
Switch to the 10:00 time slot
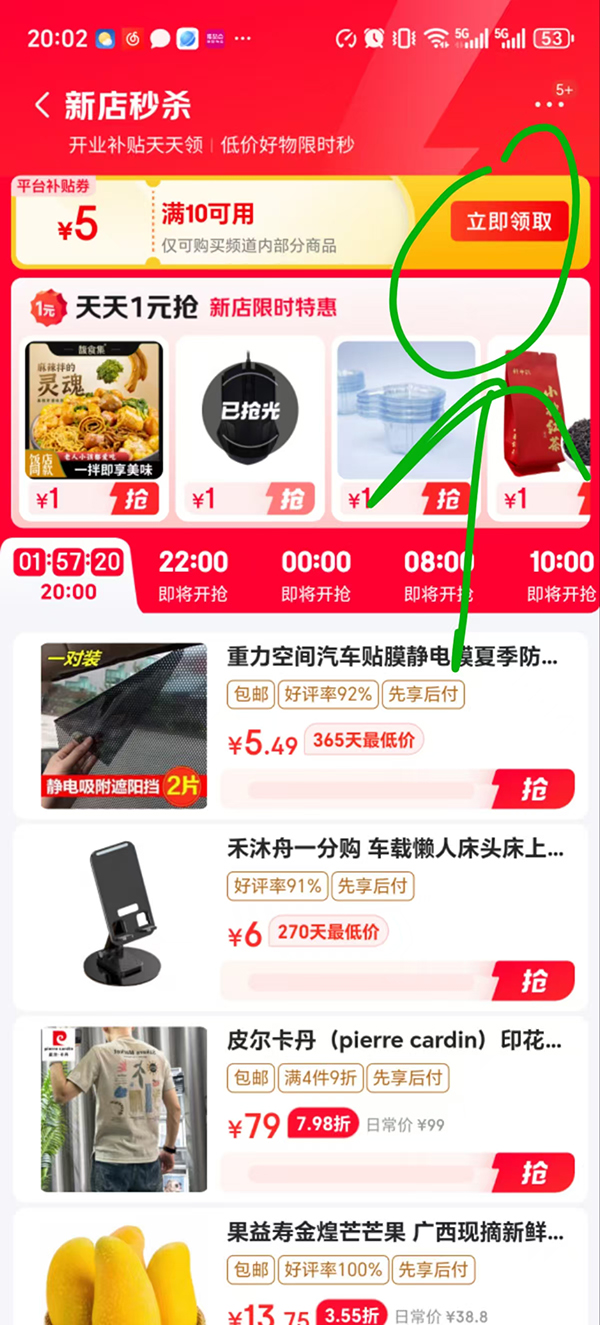(x=560, y=576)
